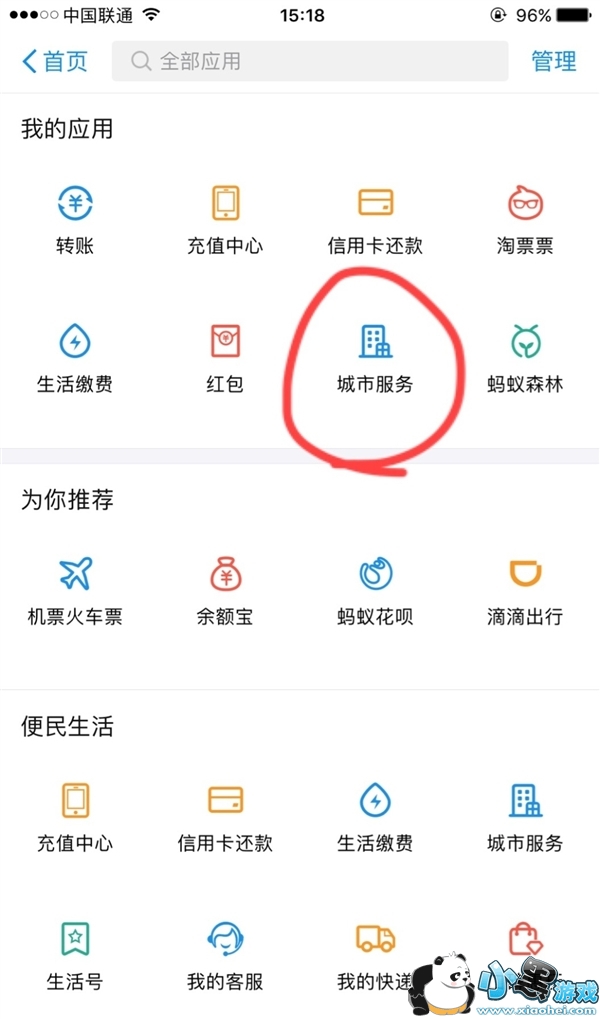This screenshot has width=600, height=1019.
Task: Open 生活缴费 under 我的应用
Action: point(75,357)
